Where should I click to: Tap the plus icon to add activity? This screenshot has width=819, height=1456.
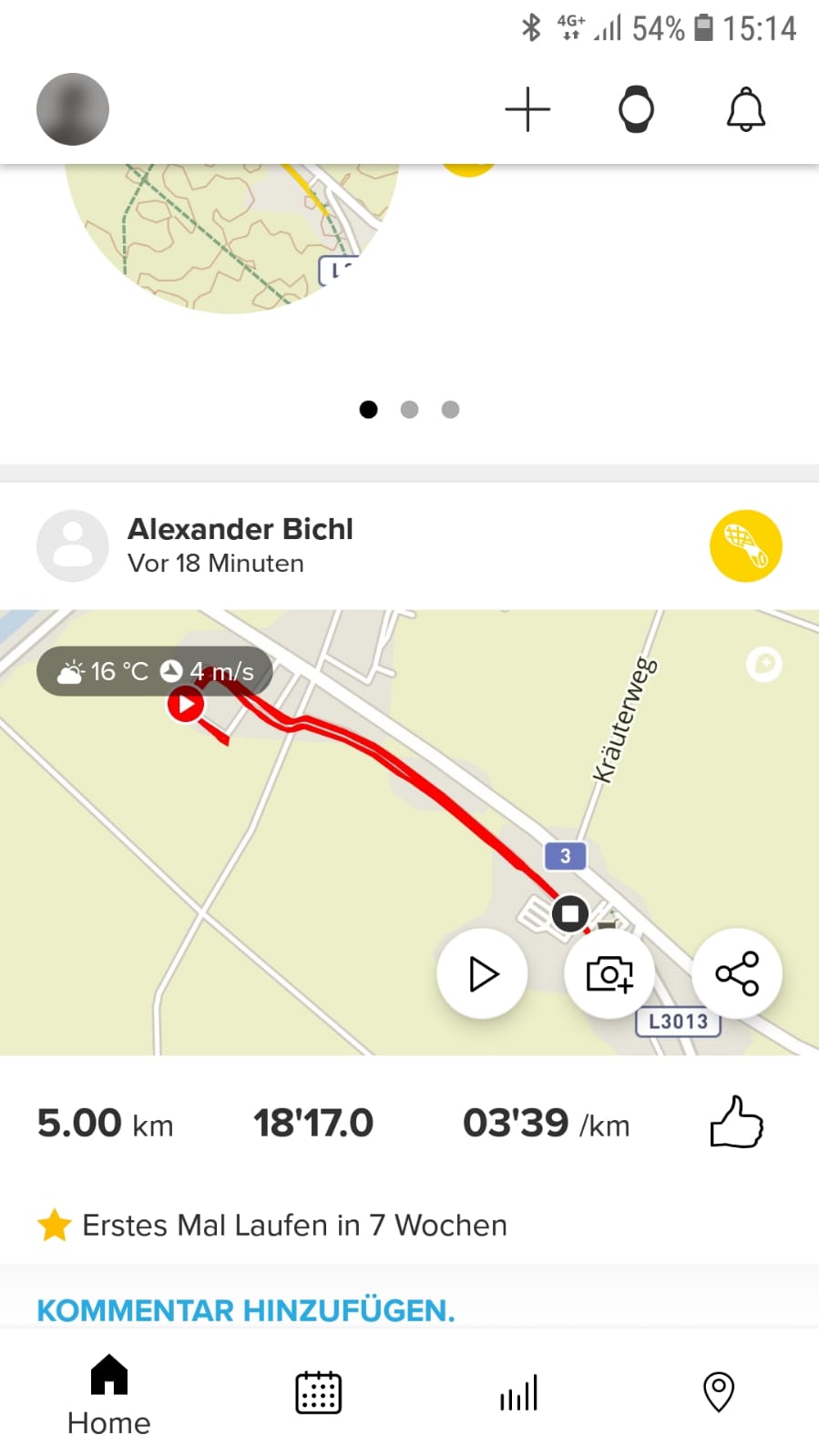click(527, 110)
